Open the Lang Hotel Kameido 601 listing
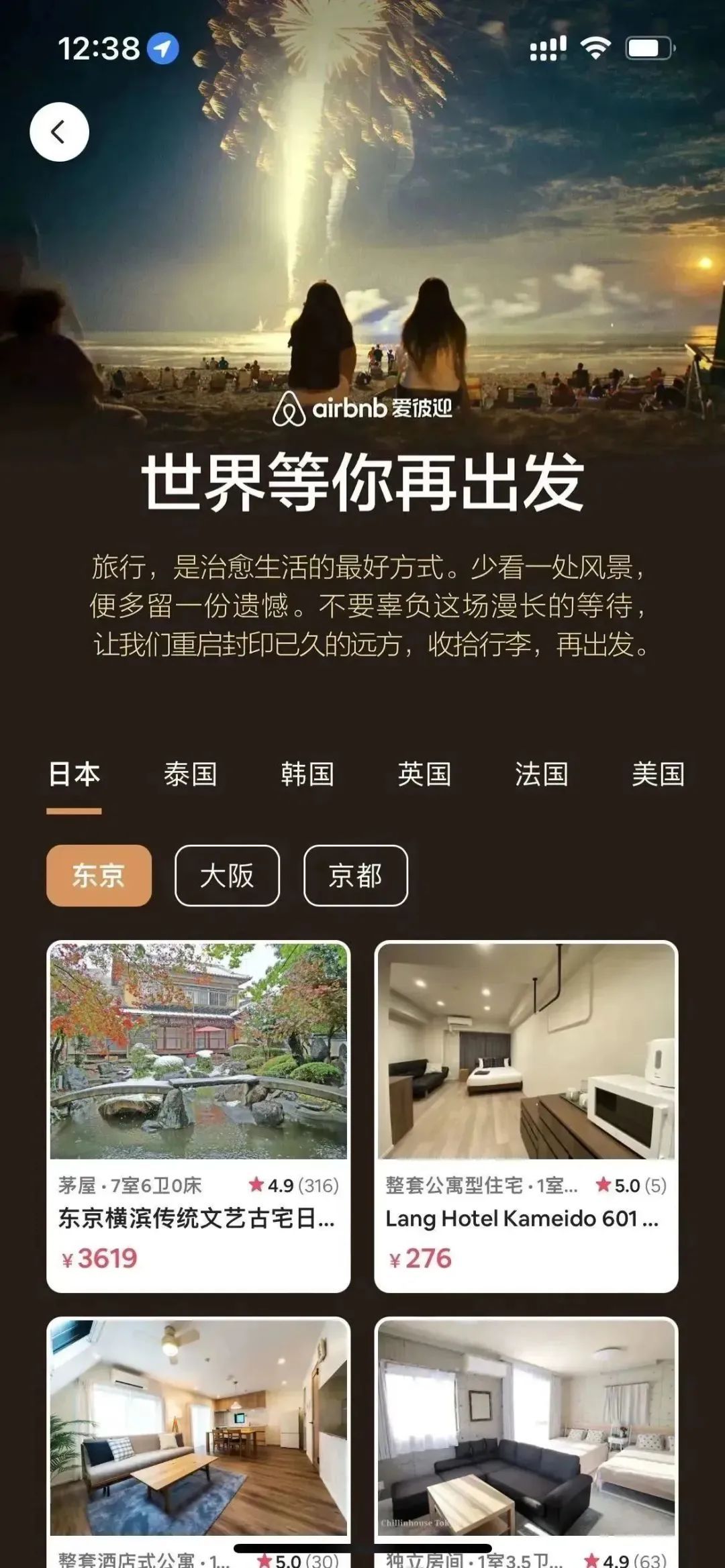Viewport: 725px width, 1568px height. 526,1116
